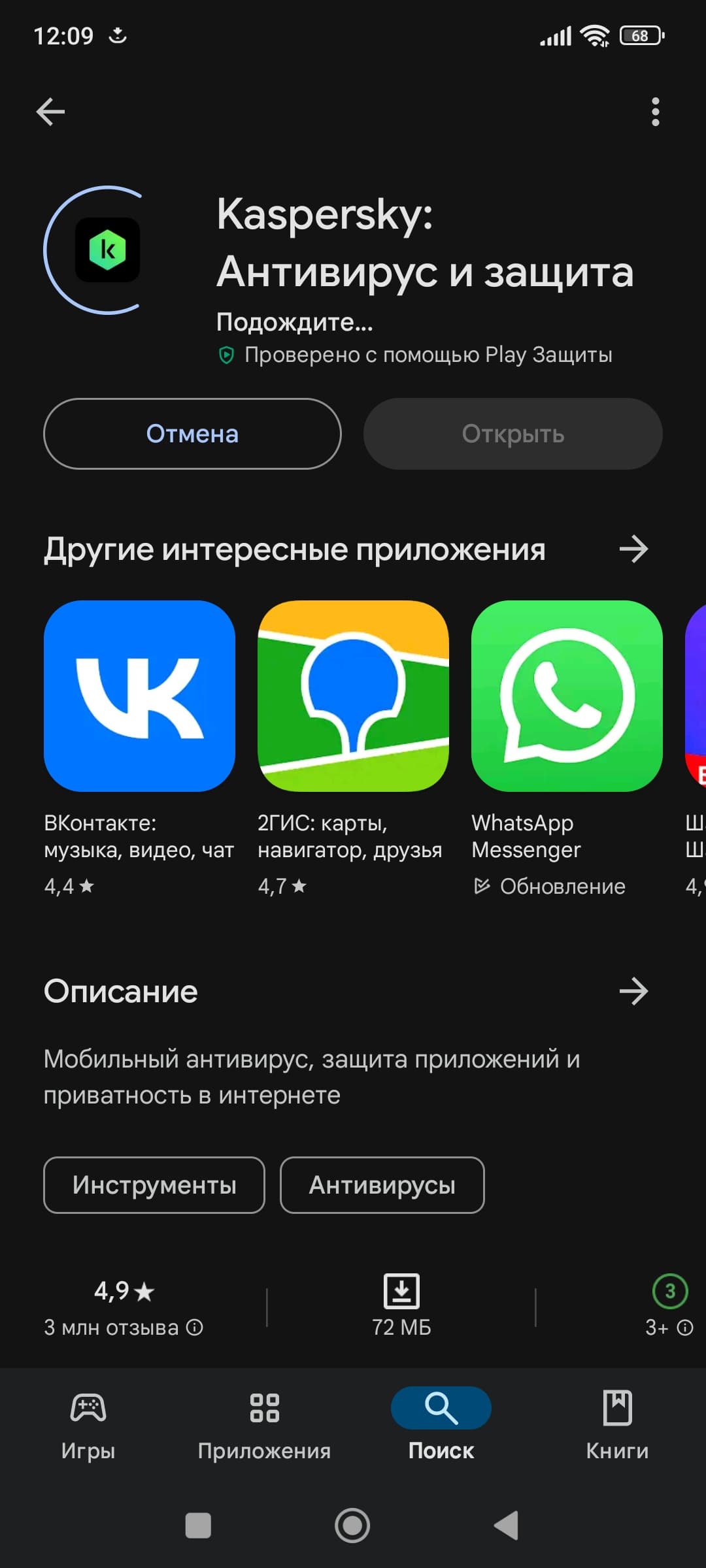Open the Поиск tab
Viewport: 706px width, 1568px height.
point(441,1424)
